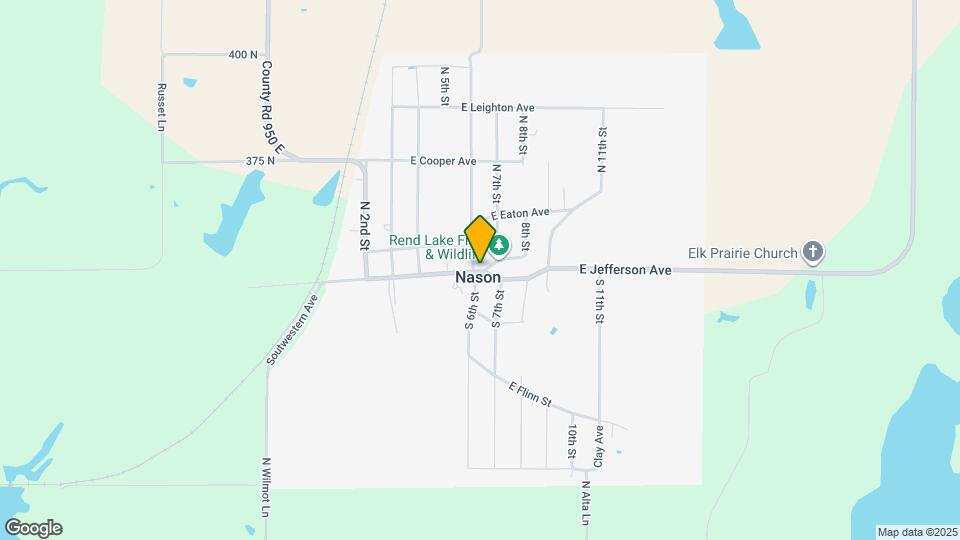Open the Elk Prairie Church place marker
Image resolution: width=960 pixels, height=540 pixels.
coord(814,253)
